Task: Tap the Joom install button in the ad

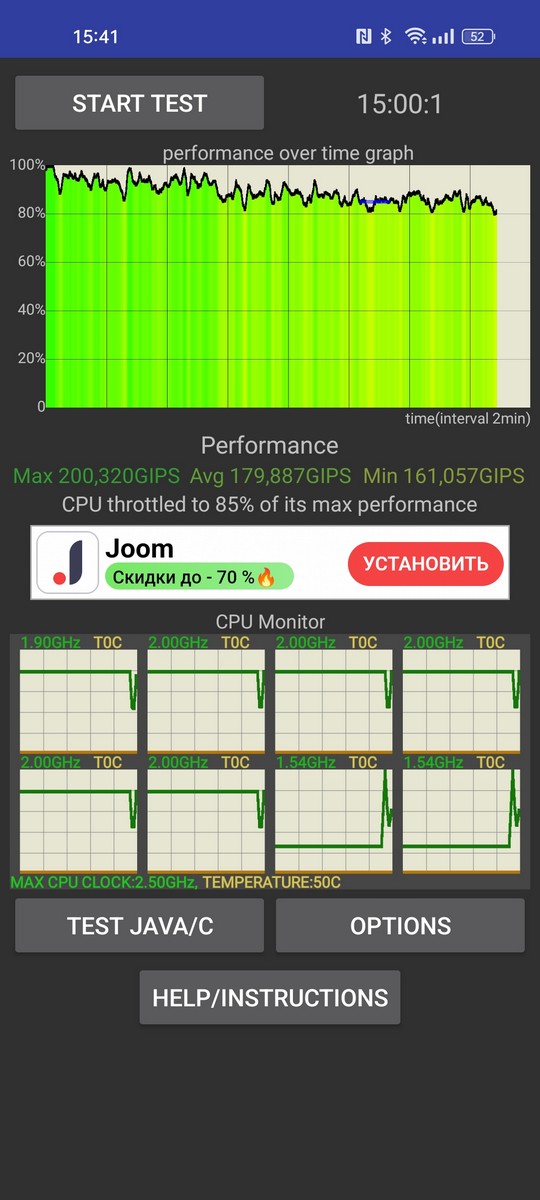Action: (426, 563)
